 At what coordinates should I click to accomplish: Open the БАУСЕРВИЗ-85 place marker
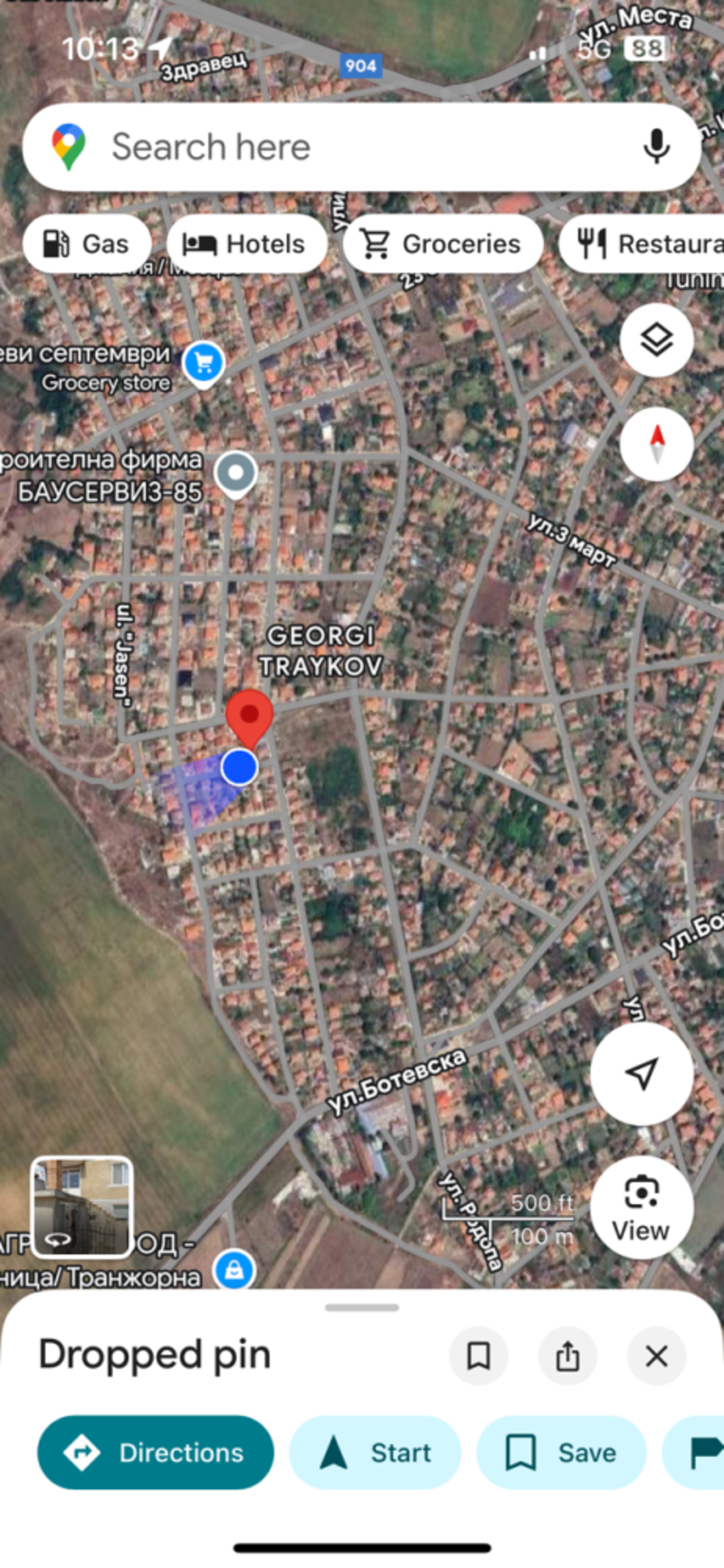(237, 473)
